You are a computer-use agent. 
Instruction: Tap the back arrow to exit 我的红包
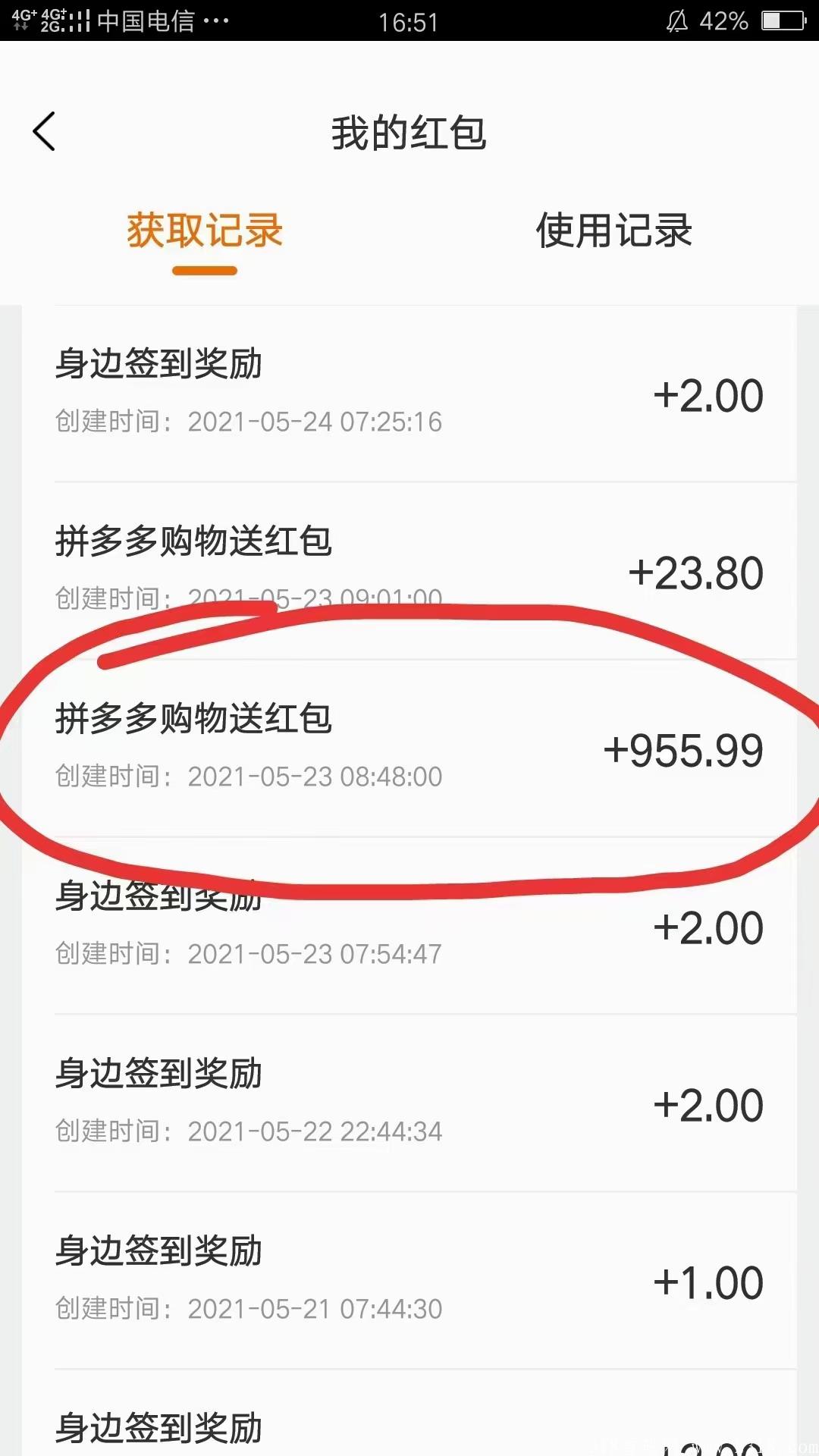43,130
